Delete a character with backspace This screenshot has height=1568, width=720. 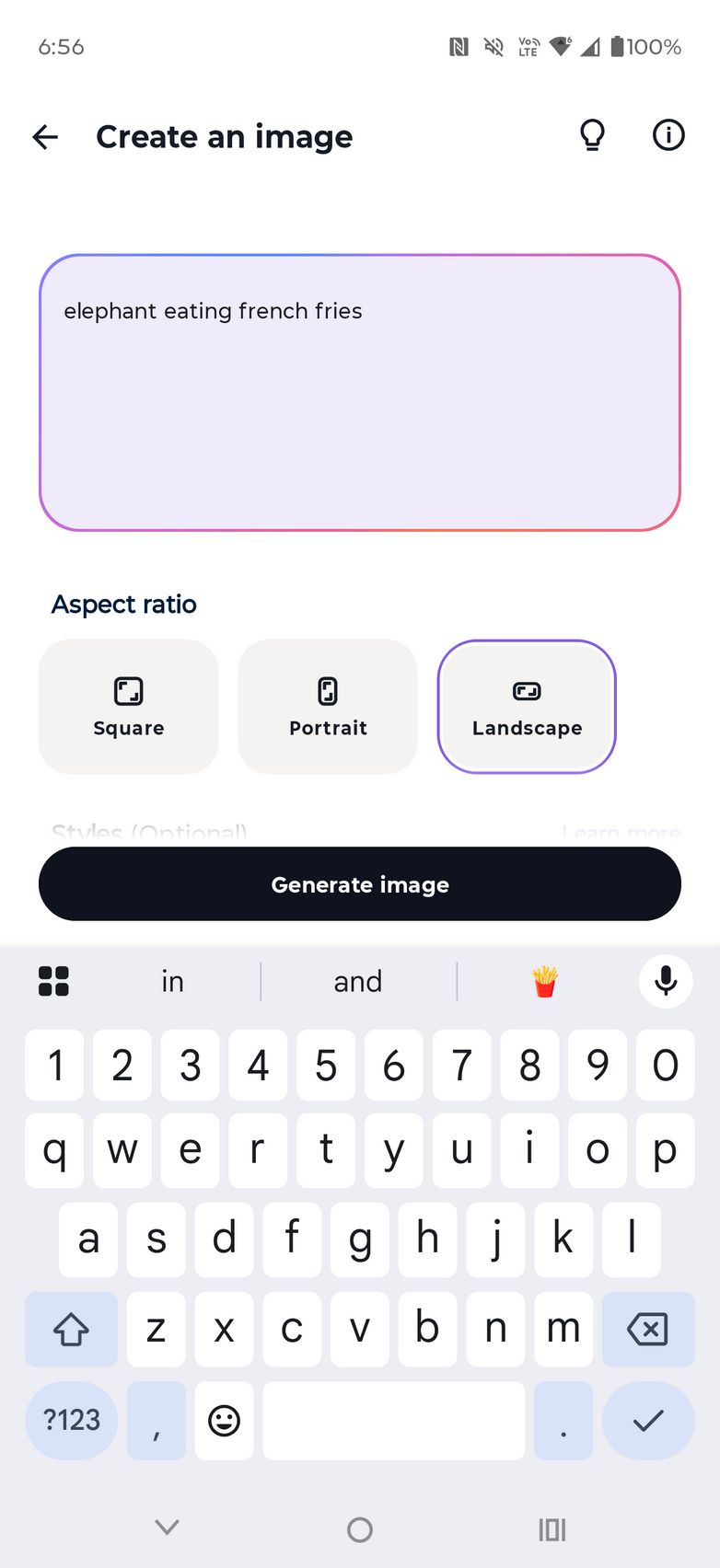tap(647, 1329)
